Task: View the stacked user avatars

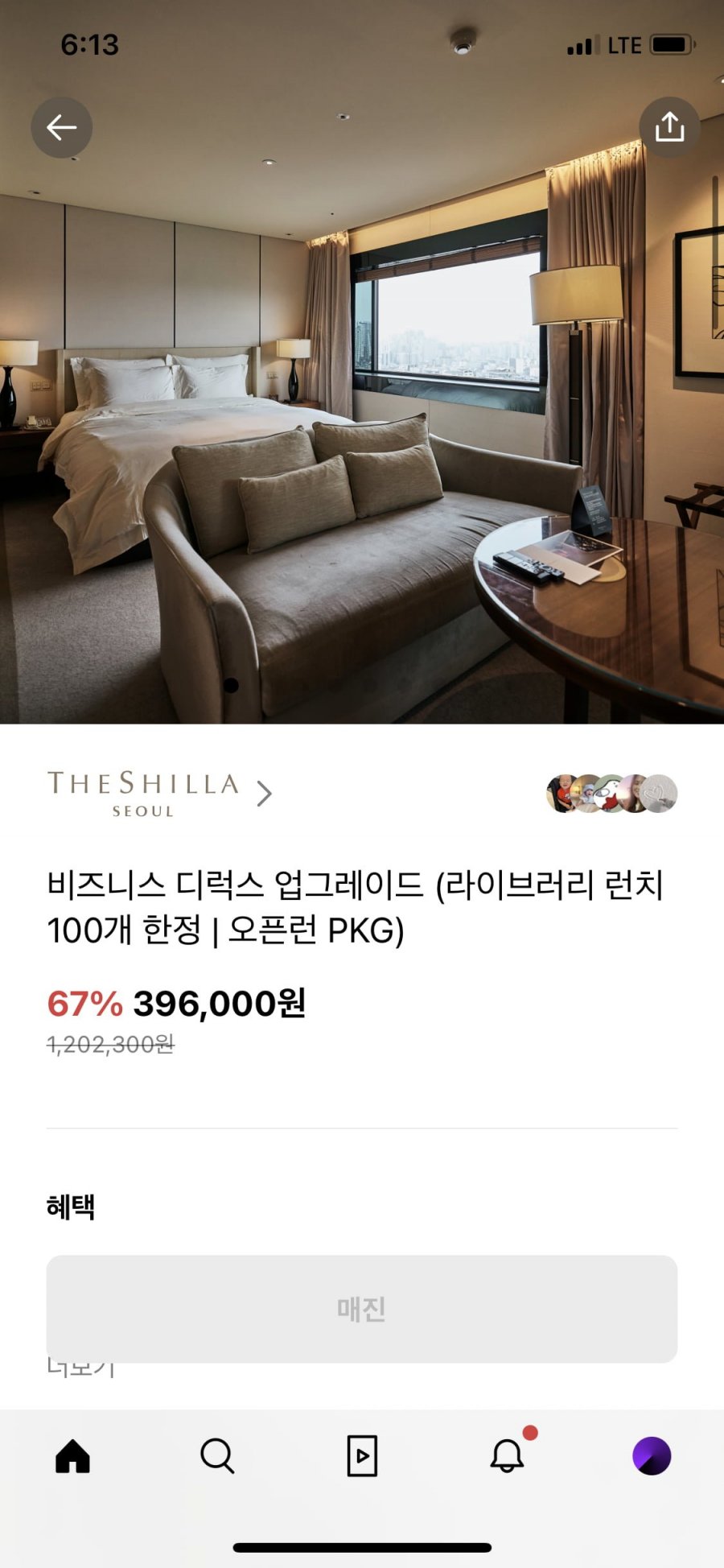Action: click(x=611, y=794)
